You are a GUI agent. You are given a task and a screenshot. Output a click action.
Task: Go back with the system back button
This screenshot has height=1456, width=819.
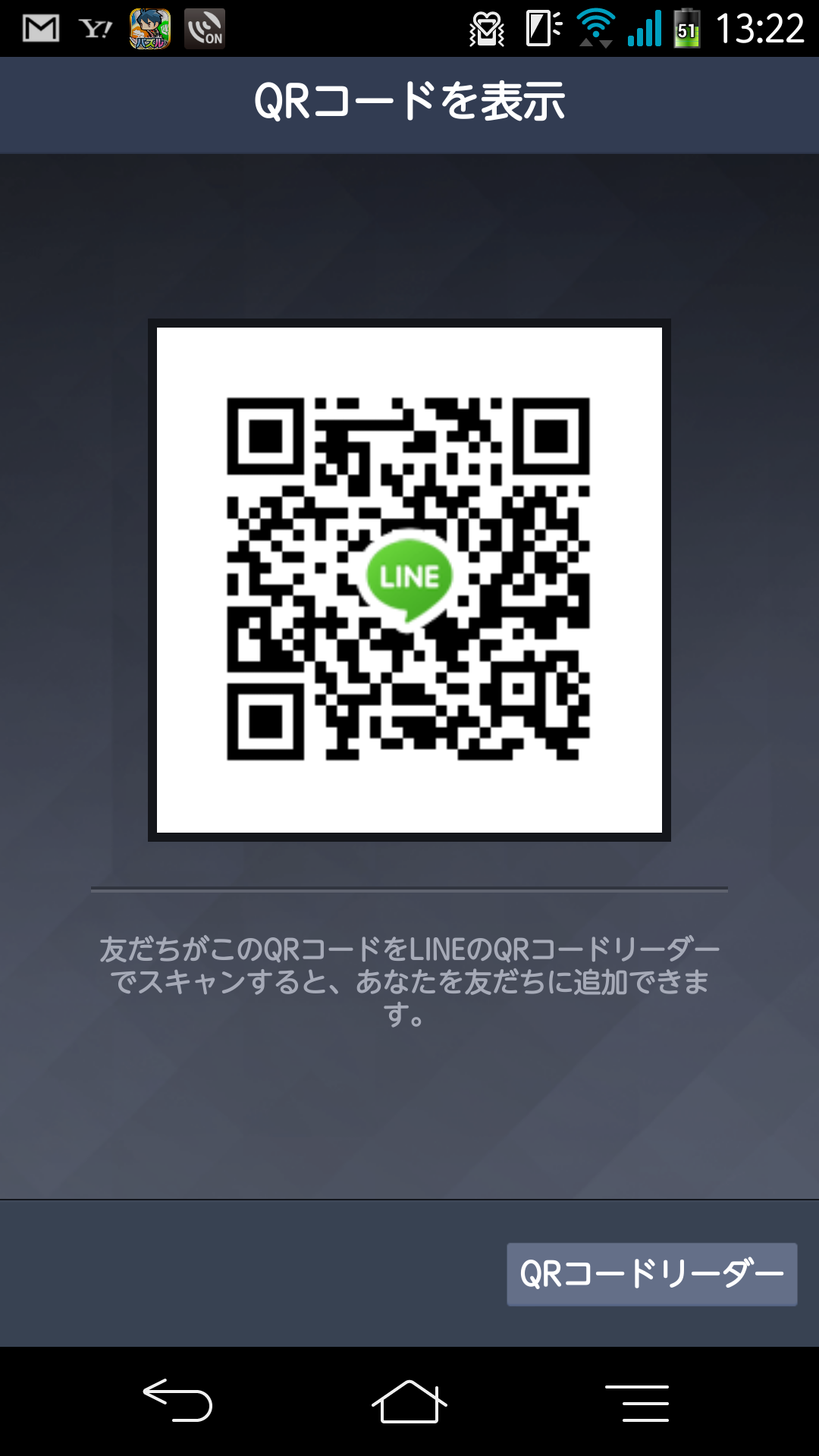coord(177,1401)
